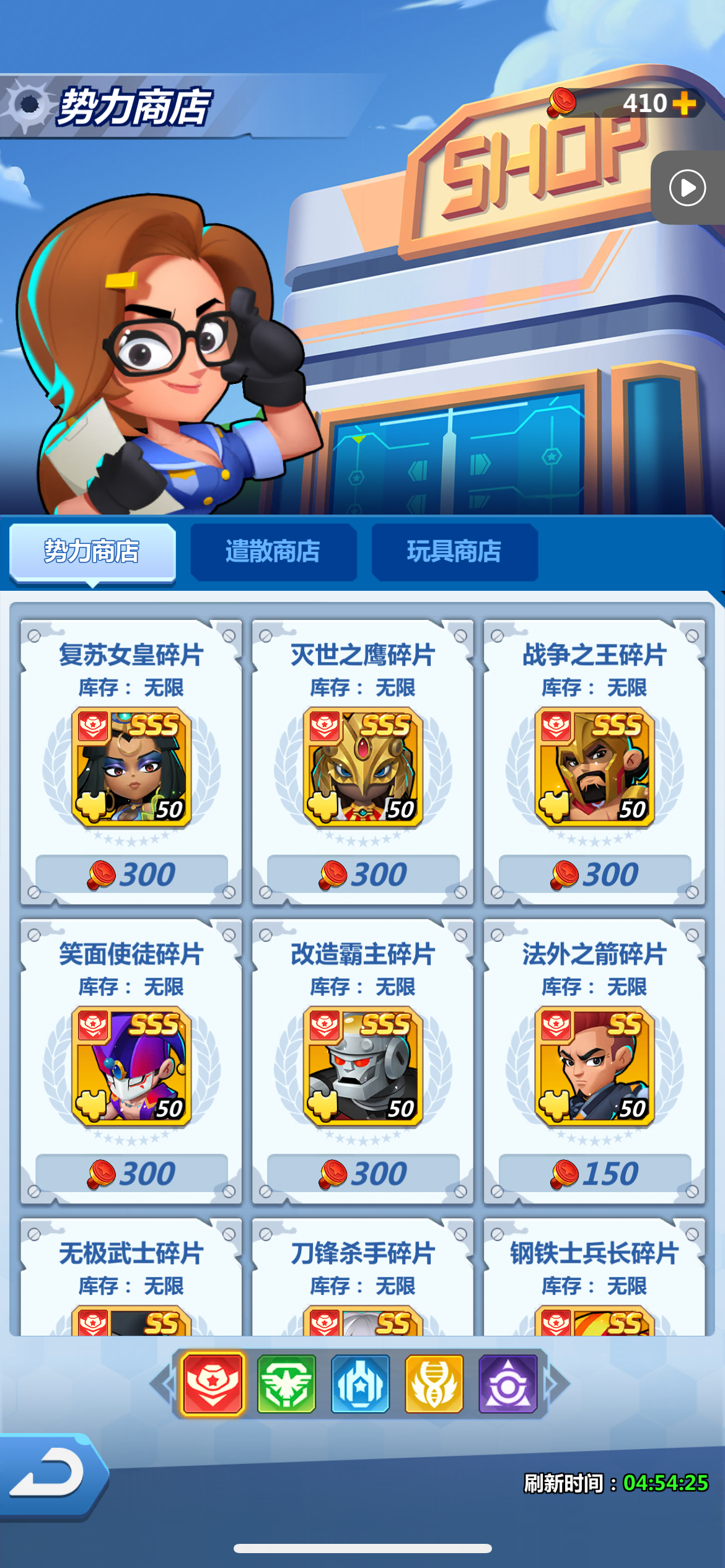Buy 战争之王碎片 for 300
The image size is (725, 1568).
coord(595,874)
